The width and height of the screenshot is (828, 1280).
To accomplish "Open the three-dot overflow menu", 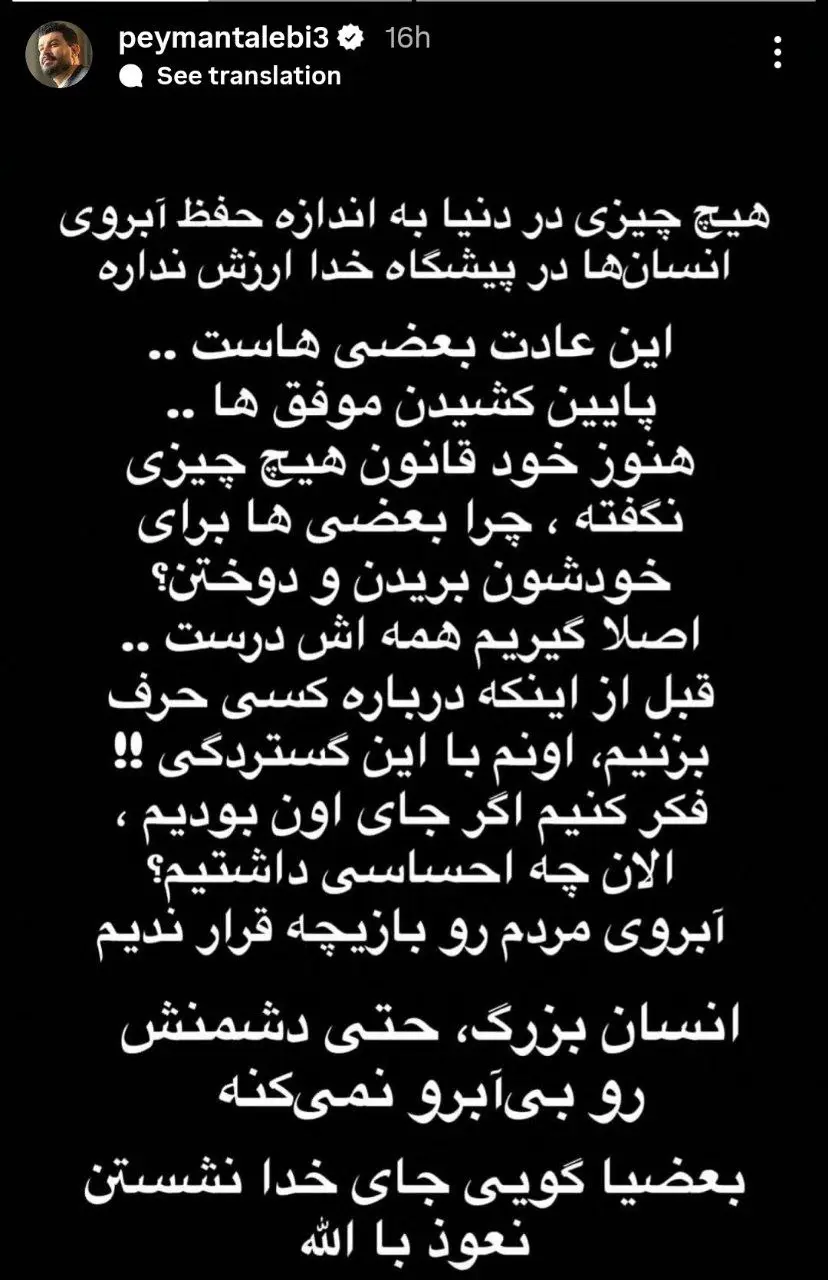I will pos(778,52).
